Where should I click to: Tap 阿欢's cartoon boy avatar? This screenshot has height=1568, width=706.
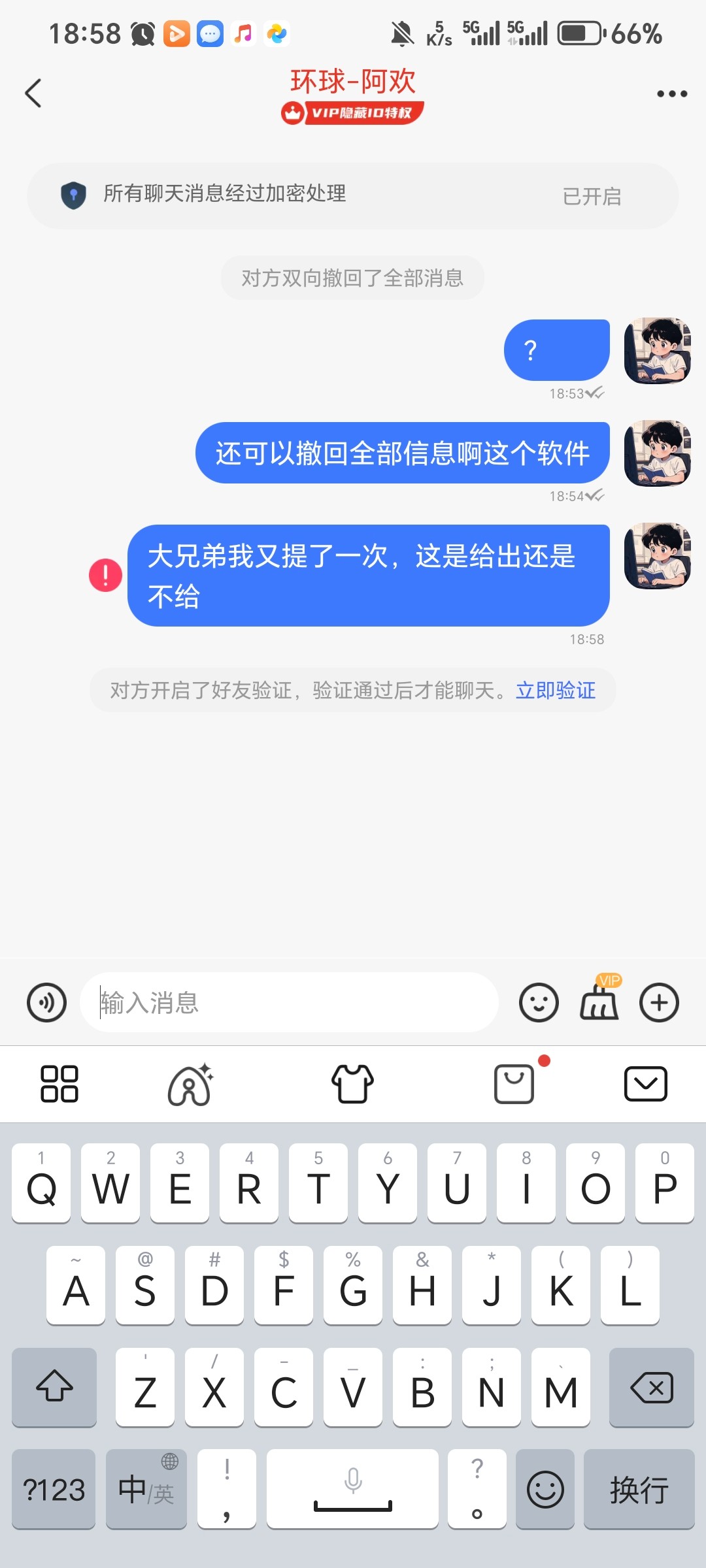click(x=657, y=351)
